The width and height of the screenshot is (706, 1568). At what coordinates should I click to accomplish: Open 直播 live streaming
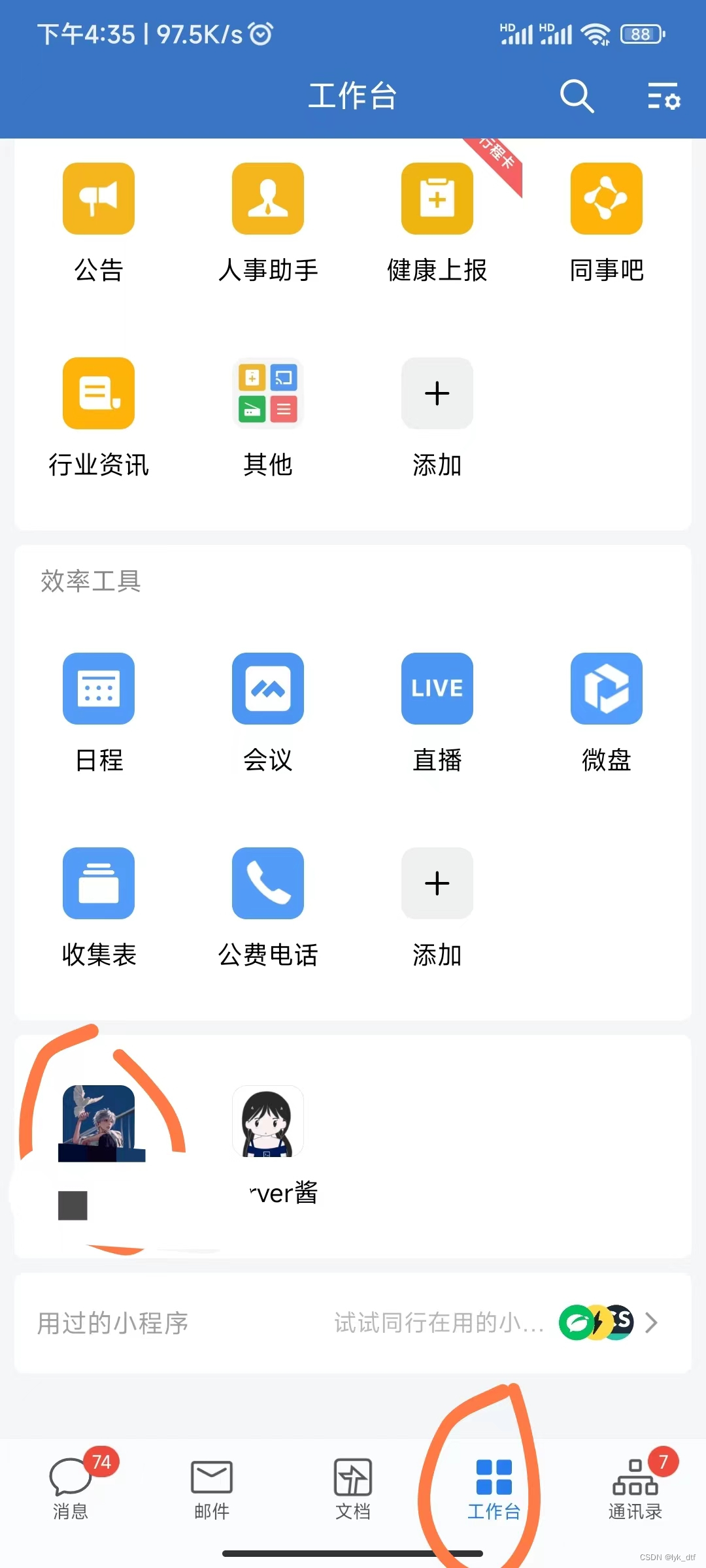(437, 689)
